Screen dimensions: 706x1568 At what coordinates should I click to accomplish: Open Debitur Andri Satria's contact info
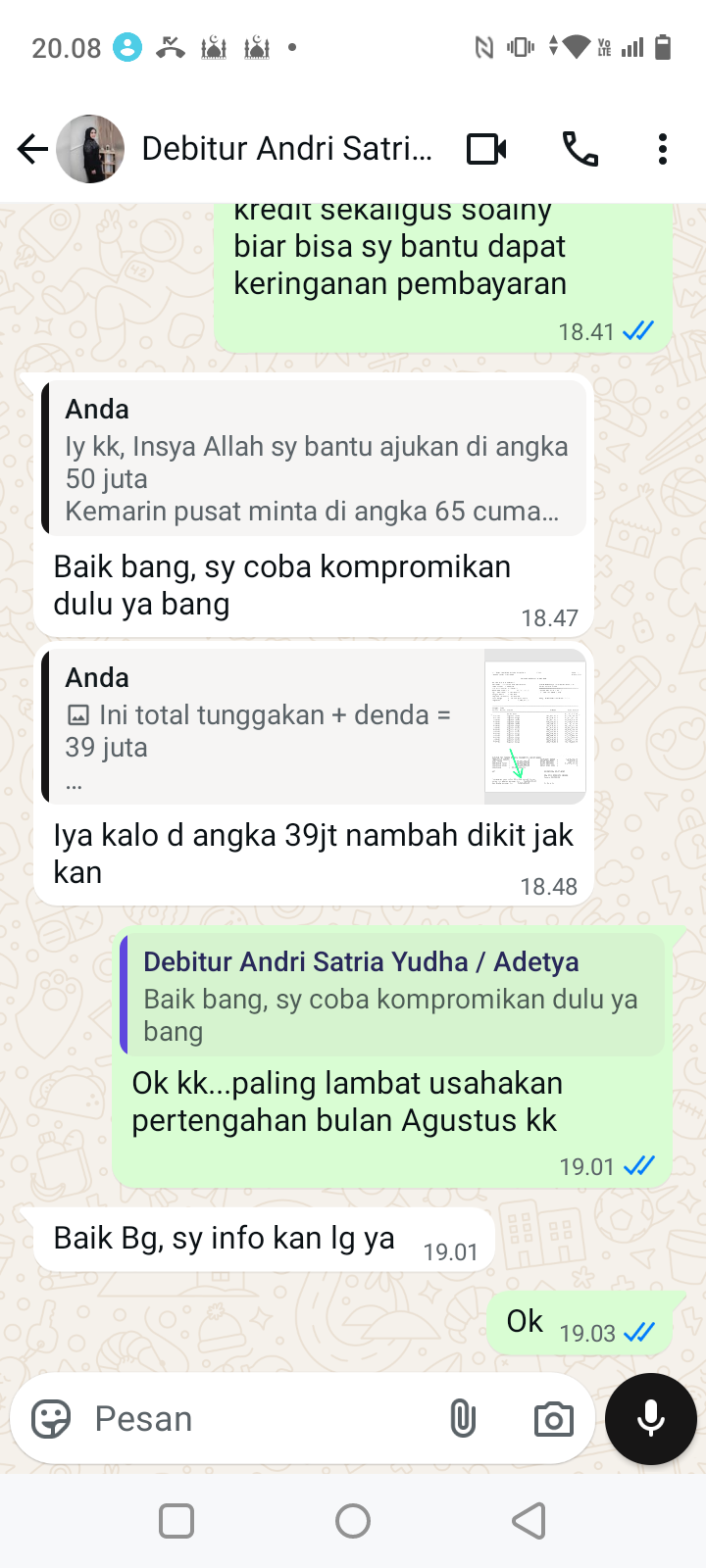click(286, 149)
